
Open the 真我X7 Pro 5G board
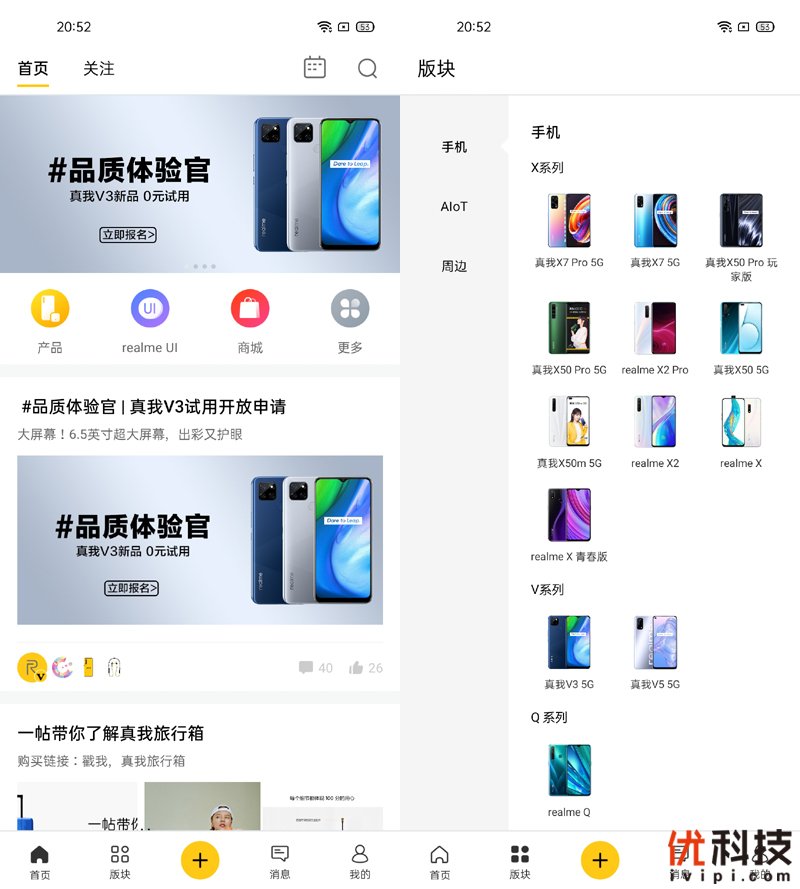coord(569,230)
